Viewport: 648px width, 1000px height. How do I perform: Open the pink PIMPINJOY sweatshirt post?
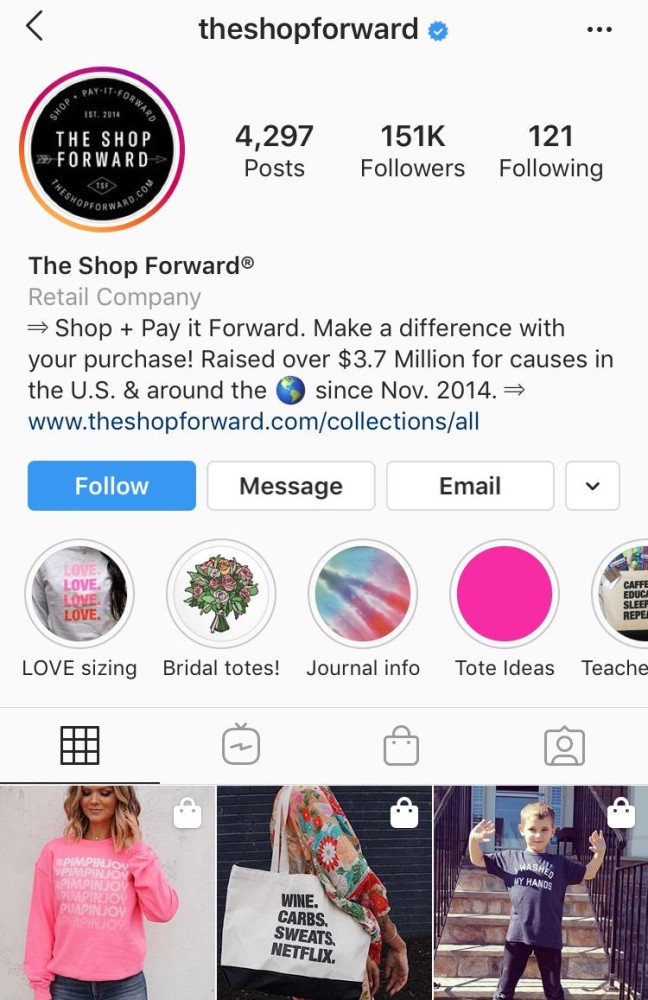click(107, 892)
